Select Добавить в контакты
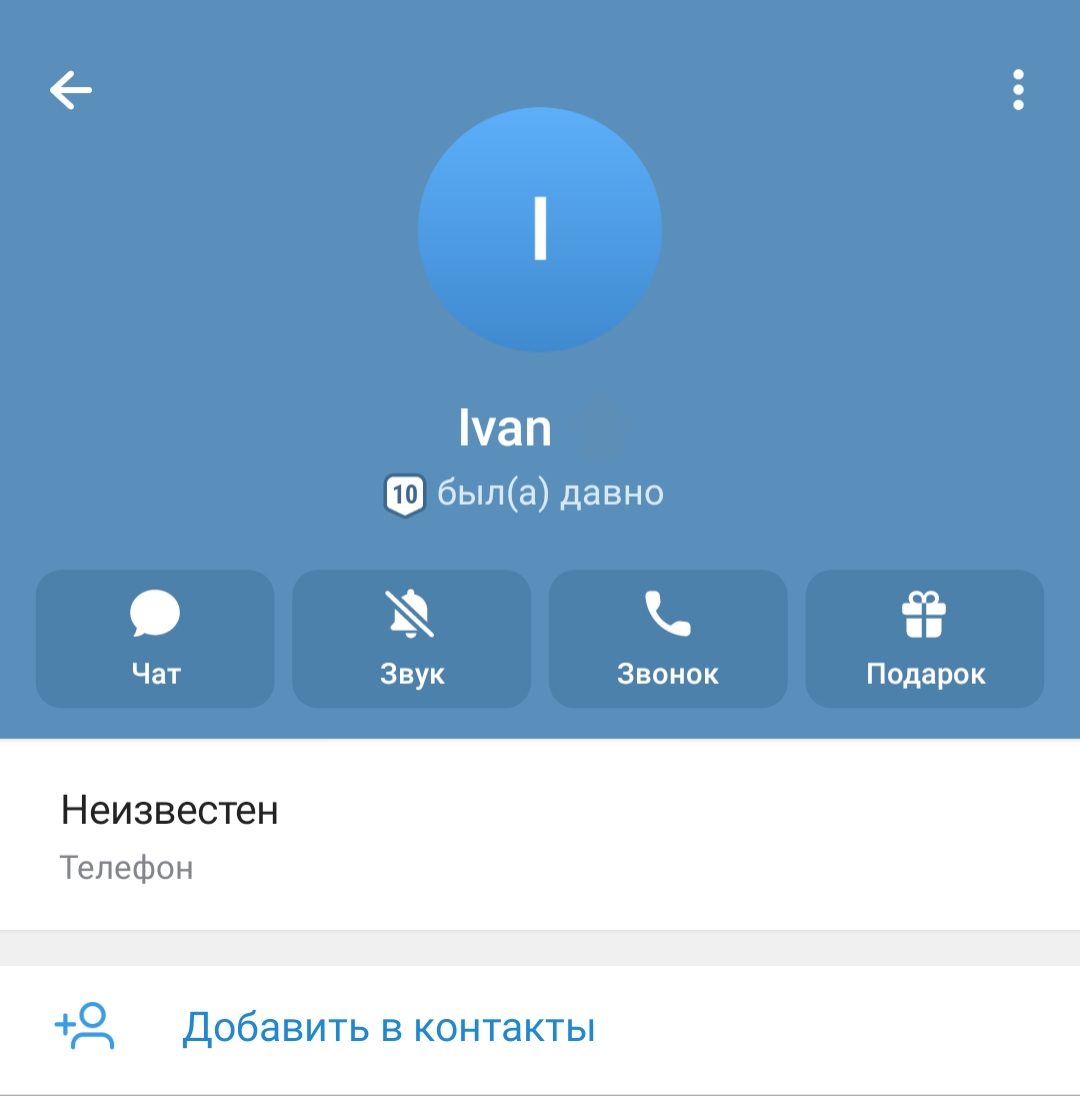 [x=388, y=1027]
